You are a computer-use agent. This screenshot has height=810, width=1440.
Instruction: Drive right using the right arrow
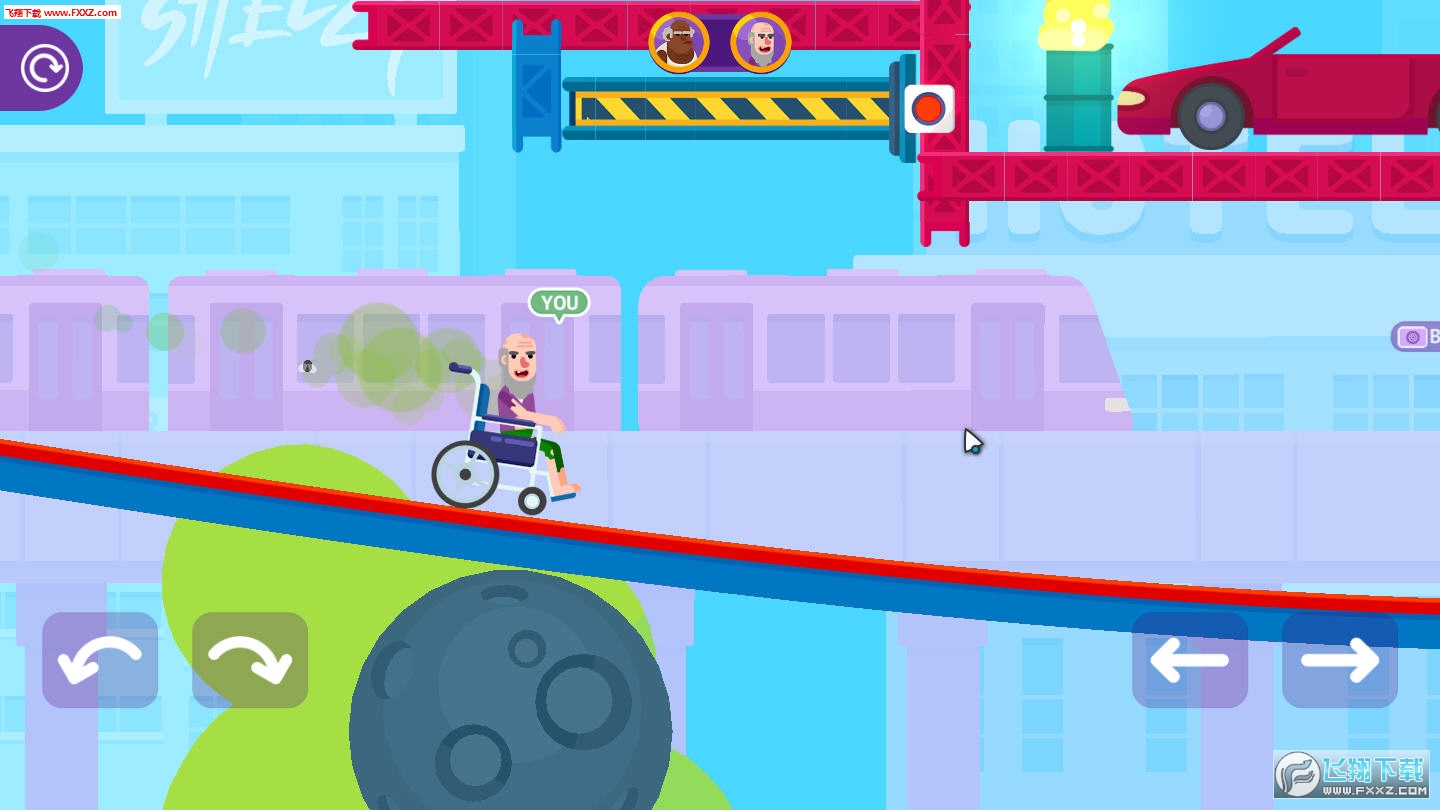click(1339, 660)
